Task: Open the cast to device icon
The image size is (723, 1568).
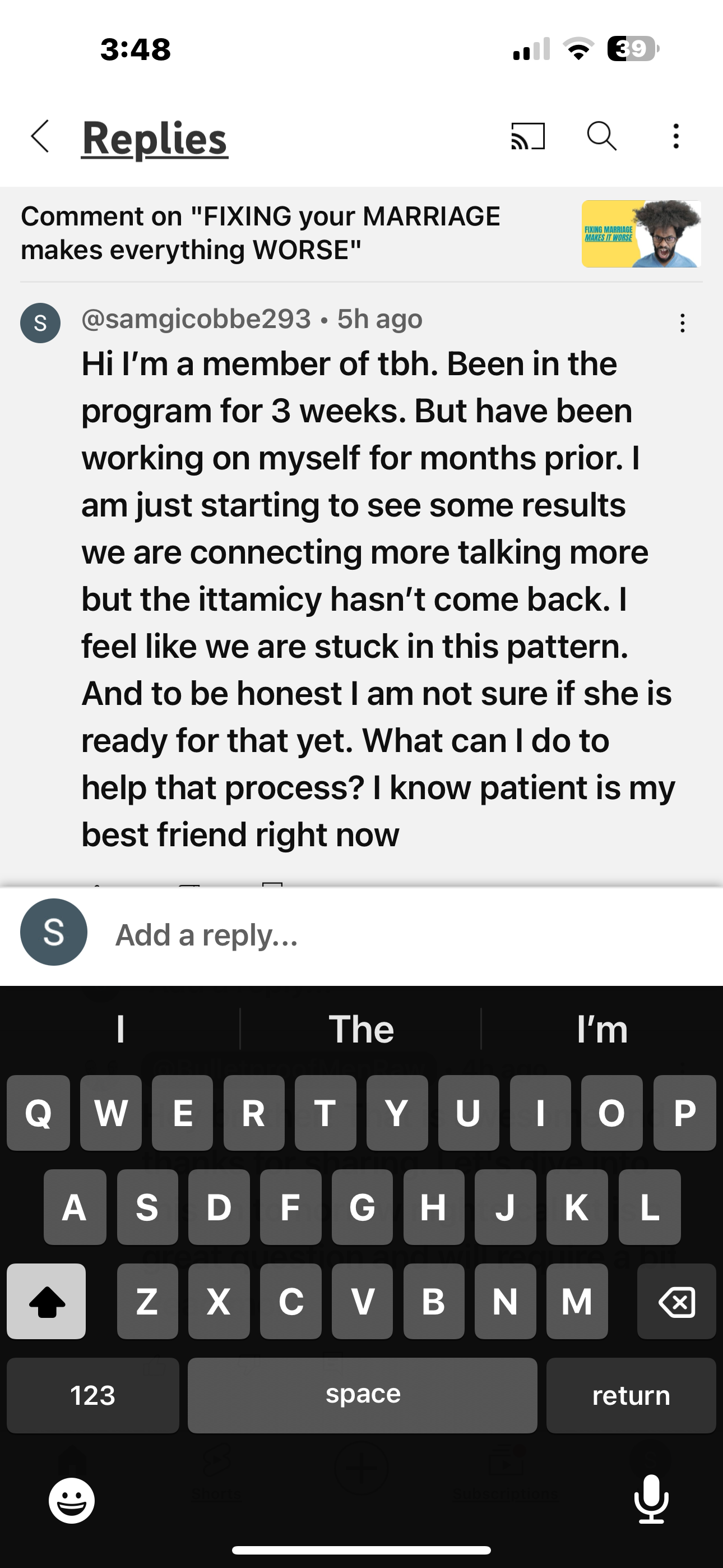Action: coord(527,136)
